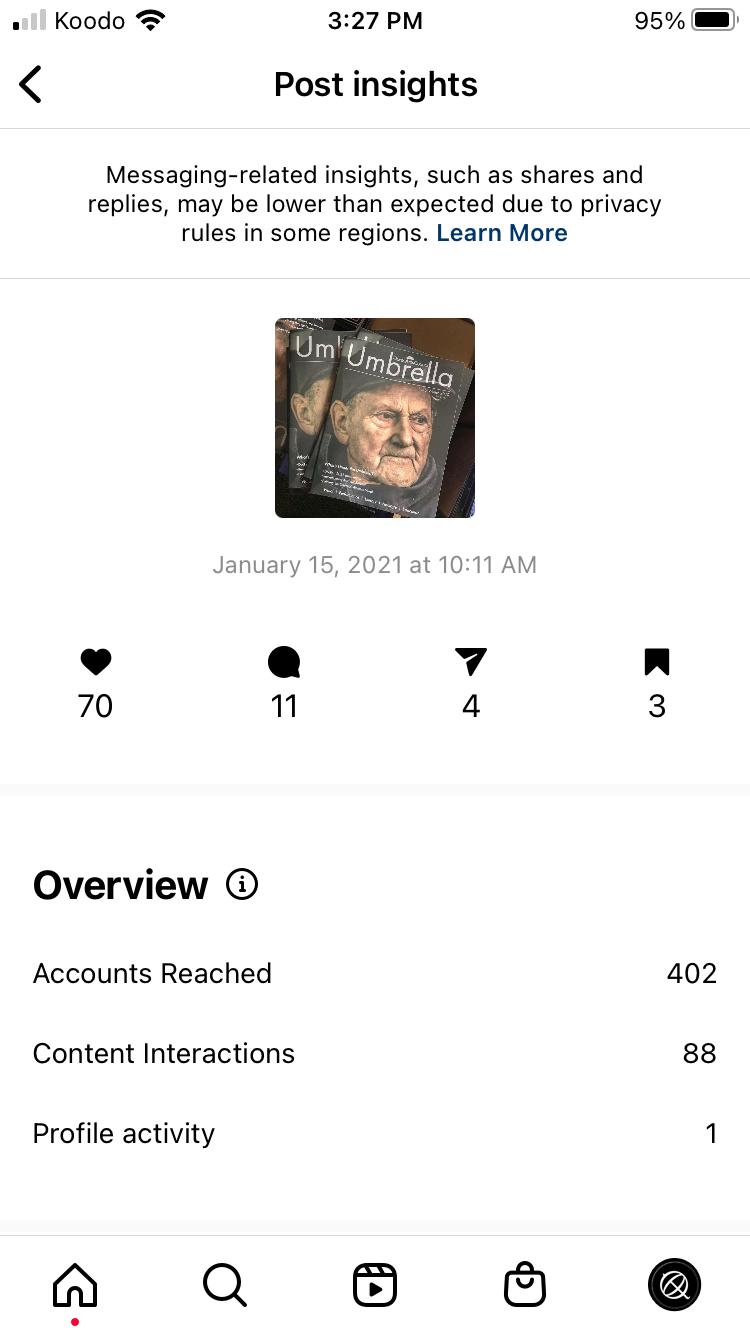Switch to the Shop tab
The width and height of the screenshot is (750, 1334).
[525, 1285]
